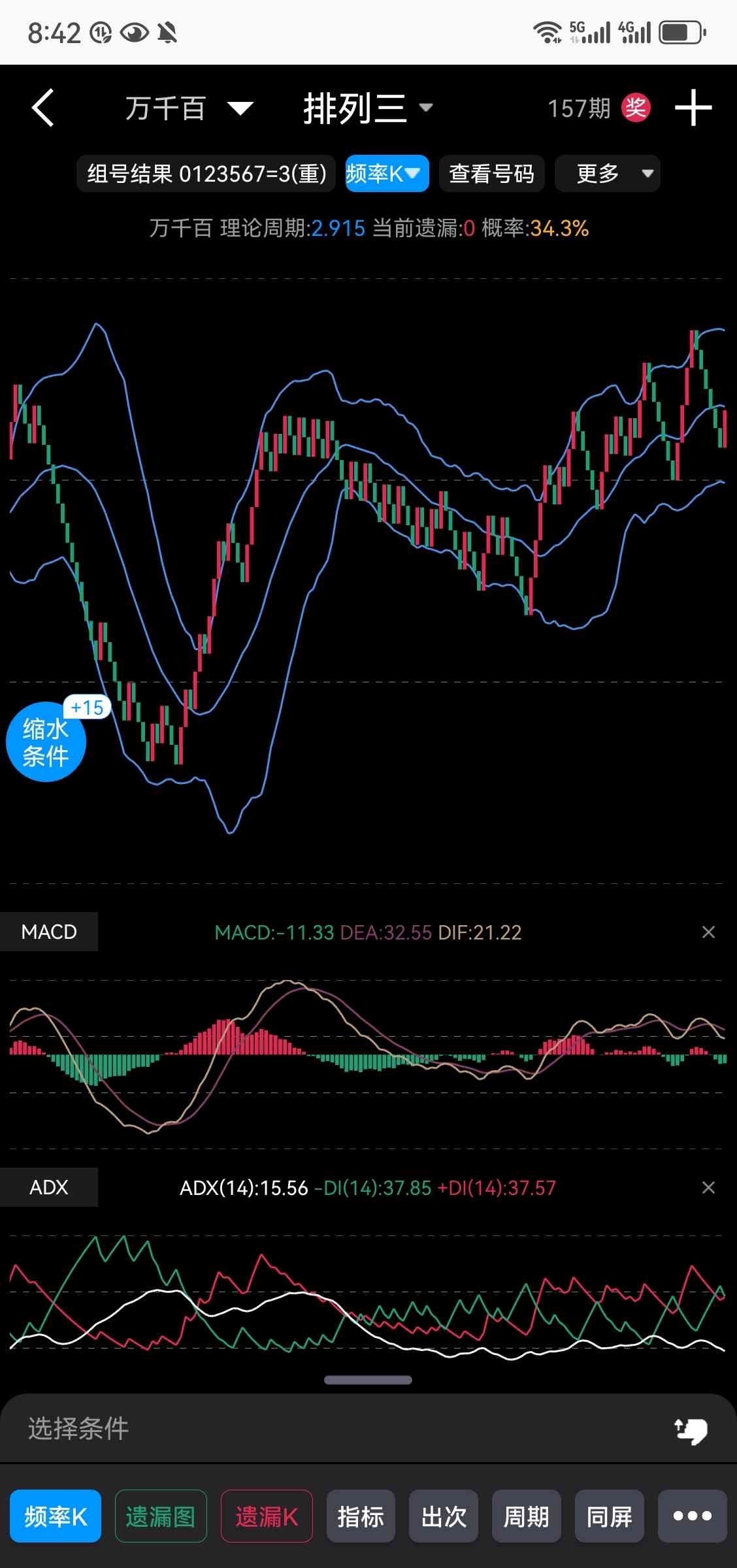737x1568 pixels.
Task: Open the three-dot more options button
Action: pos(693,1516)
